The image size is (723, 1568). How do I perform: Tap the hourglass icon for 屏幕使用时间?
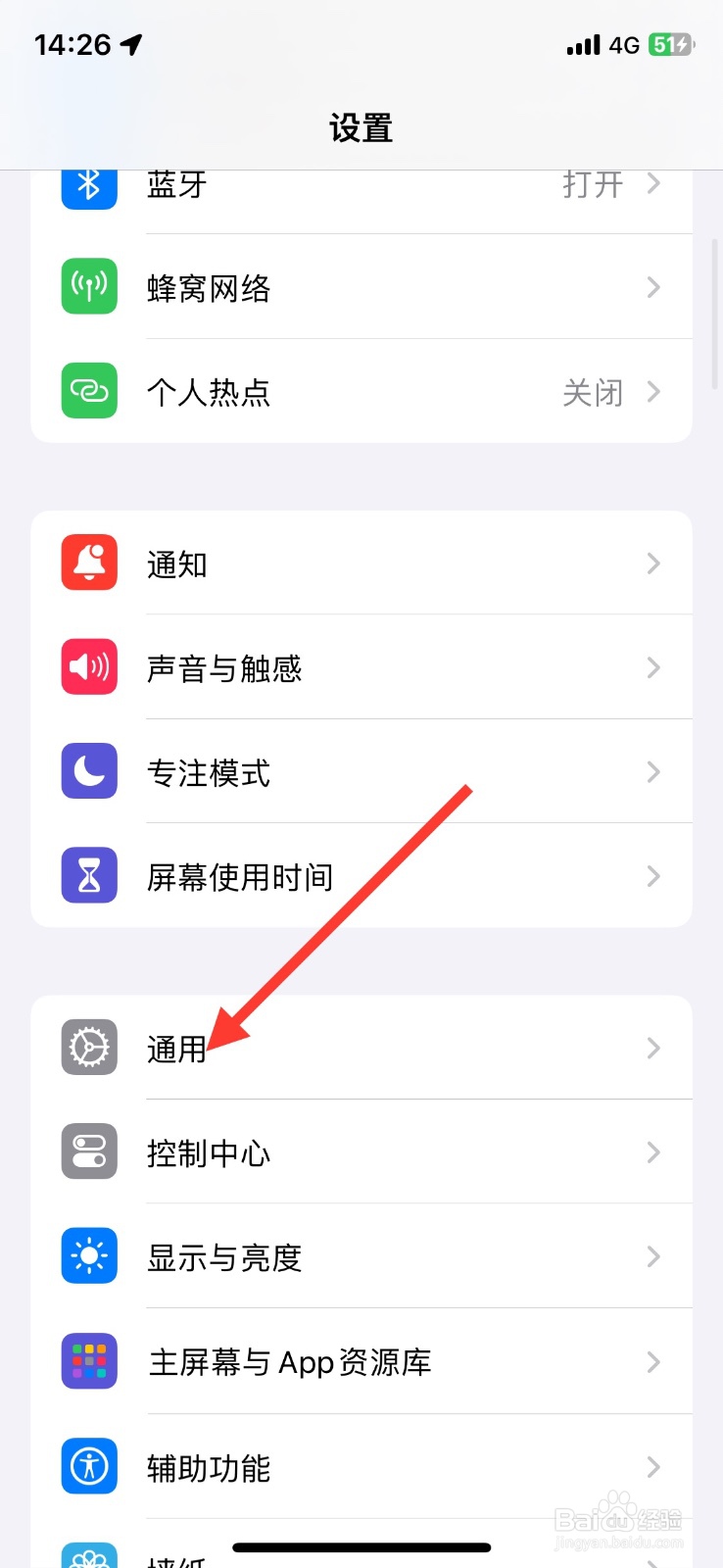point(89,875)
